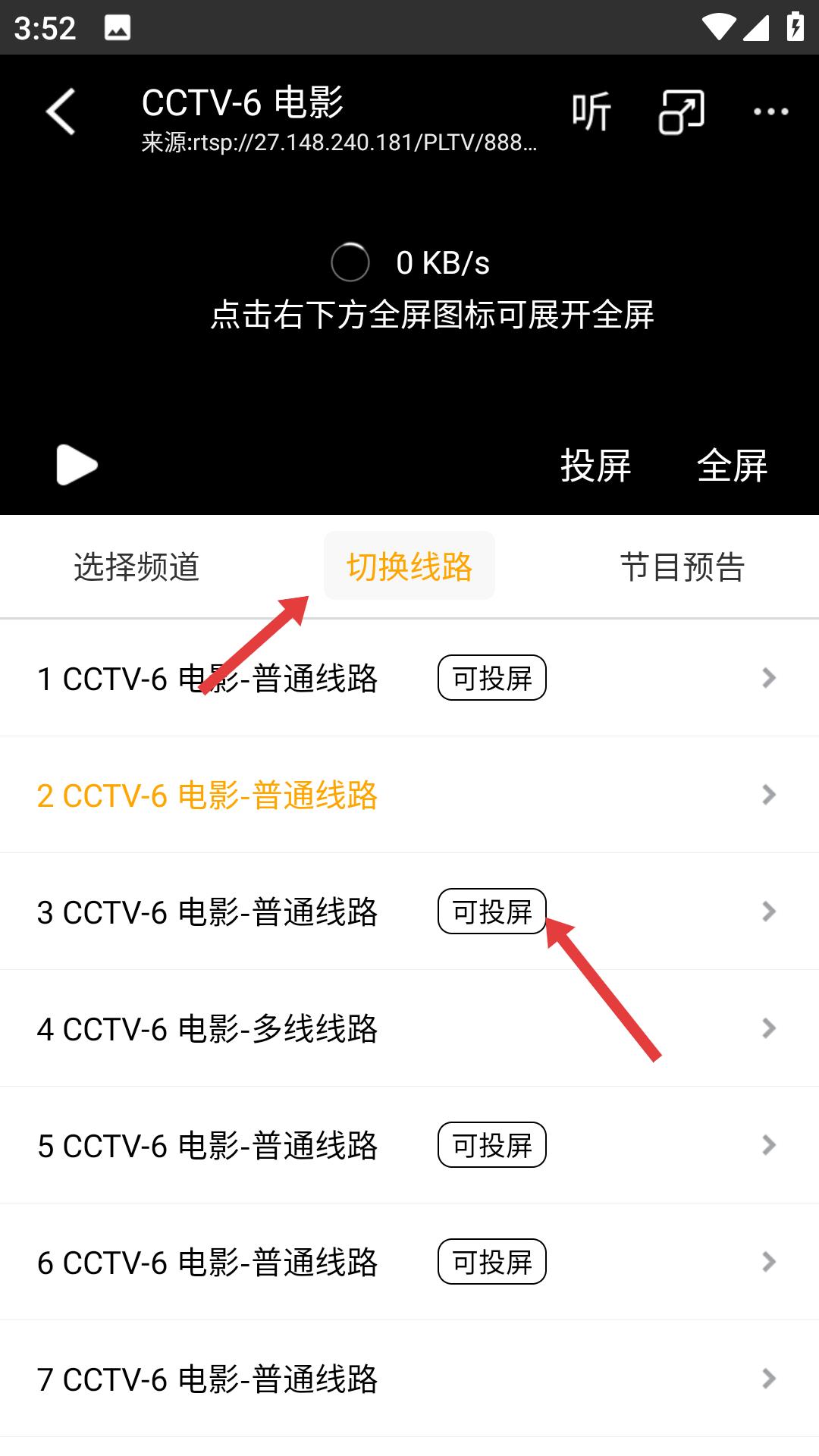Switch to the 节目预告 tab

pos(682,565)
